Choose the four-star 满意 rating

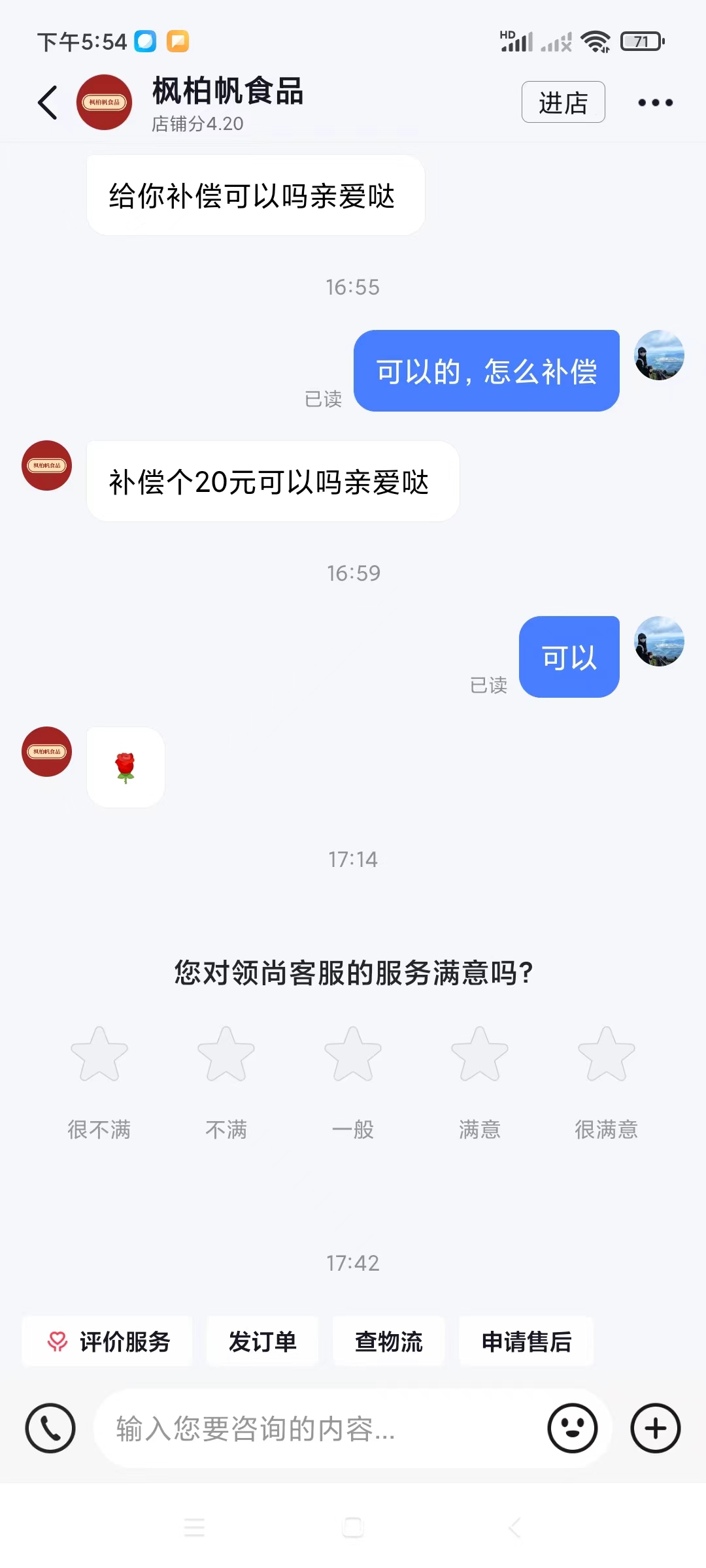click(480, 1054)
